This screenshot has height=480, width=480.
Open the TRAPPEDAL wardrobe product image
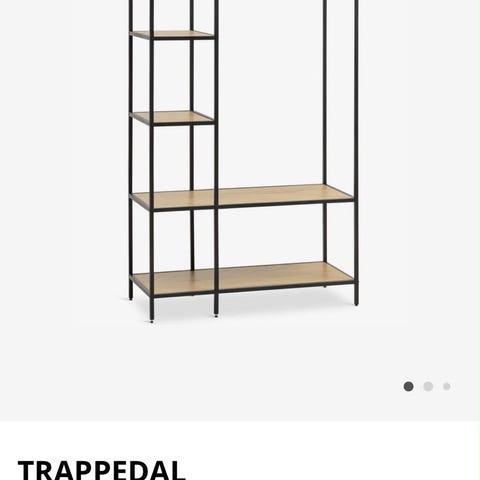pos(243,161)
